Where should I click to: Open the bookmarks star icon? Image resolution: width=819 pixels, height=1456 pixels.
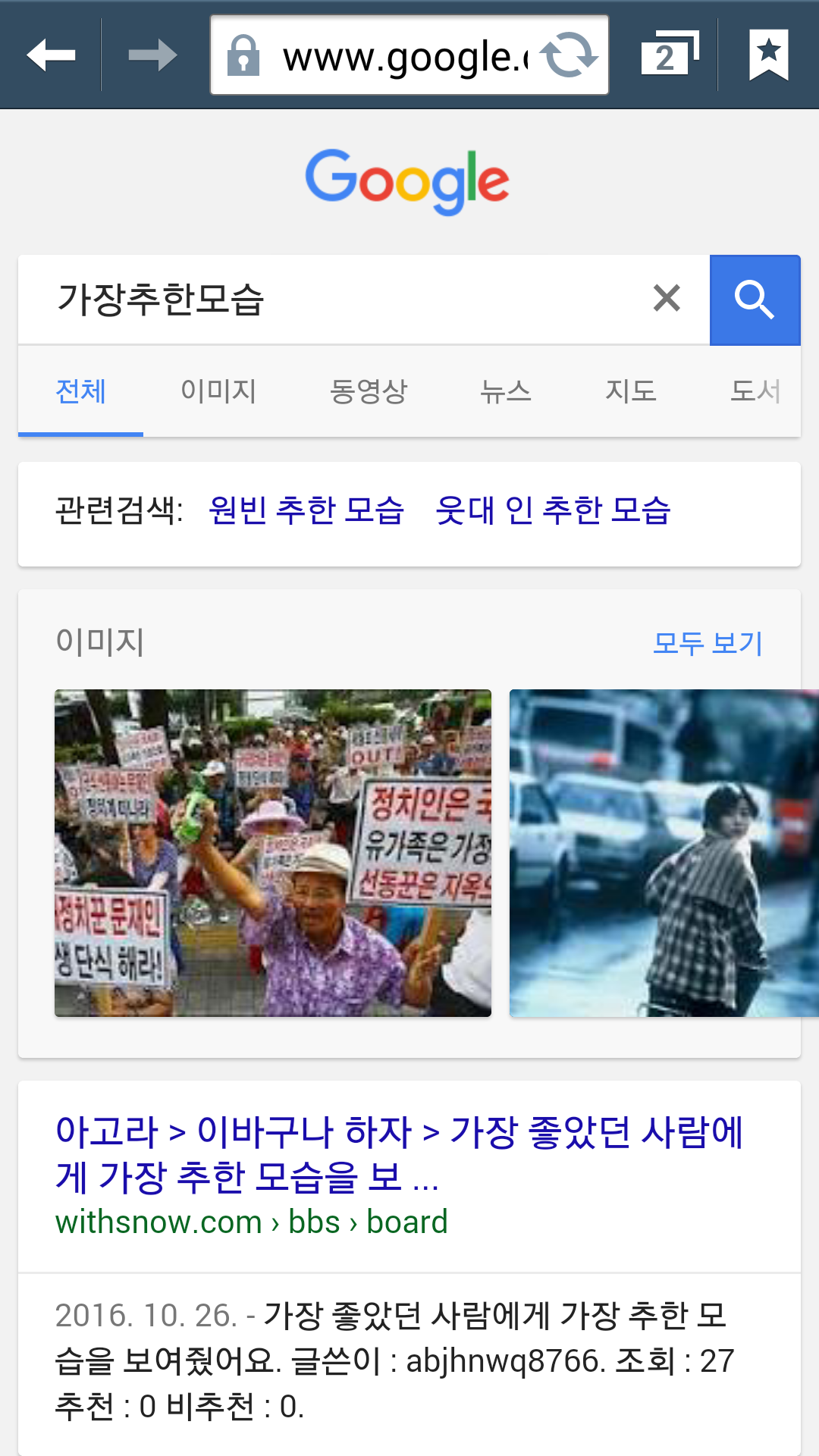click(x=769, y=55)
